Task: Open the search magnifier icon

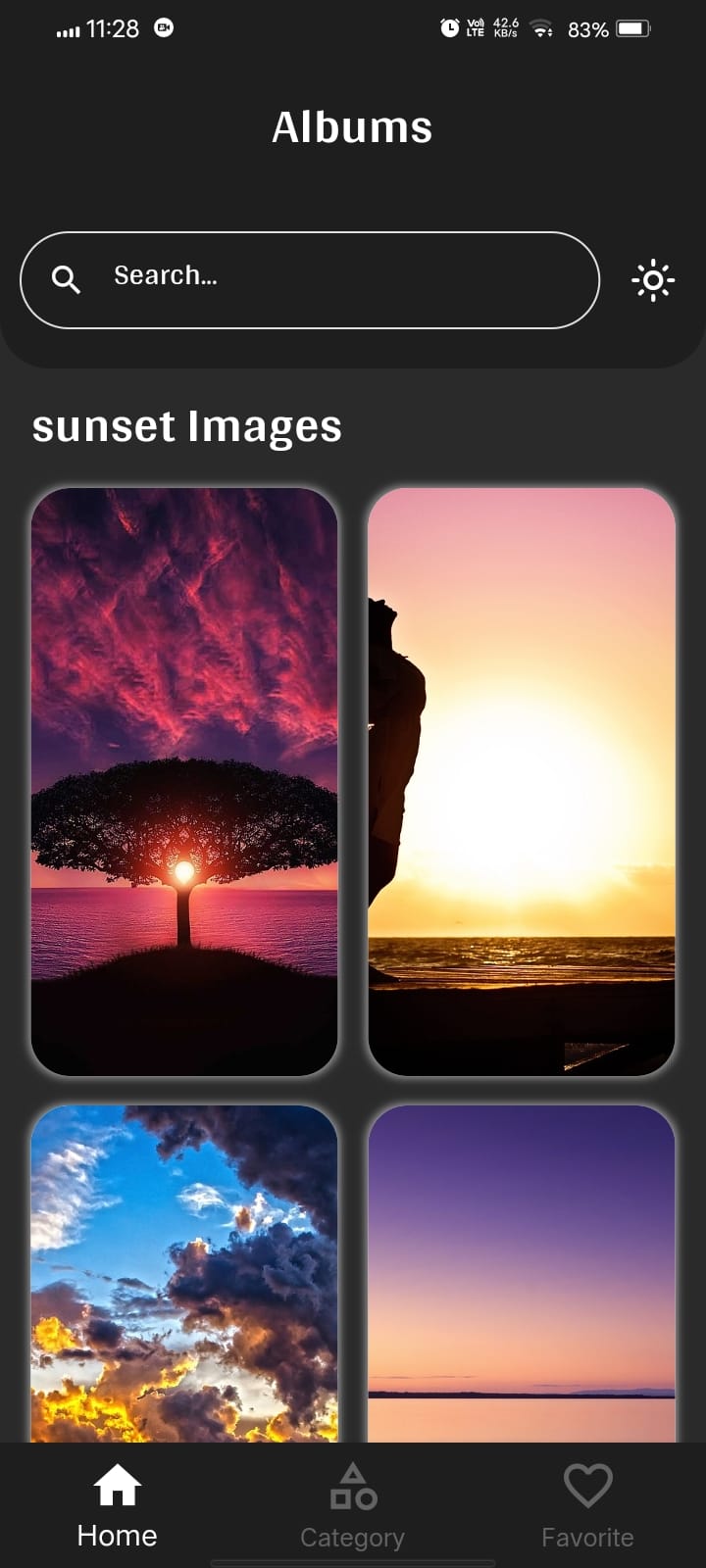Action: pos(66,279)
